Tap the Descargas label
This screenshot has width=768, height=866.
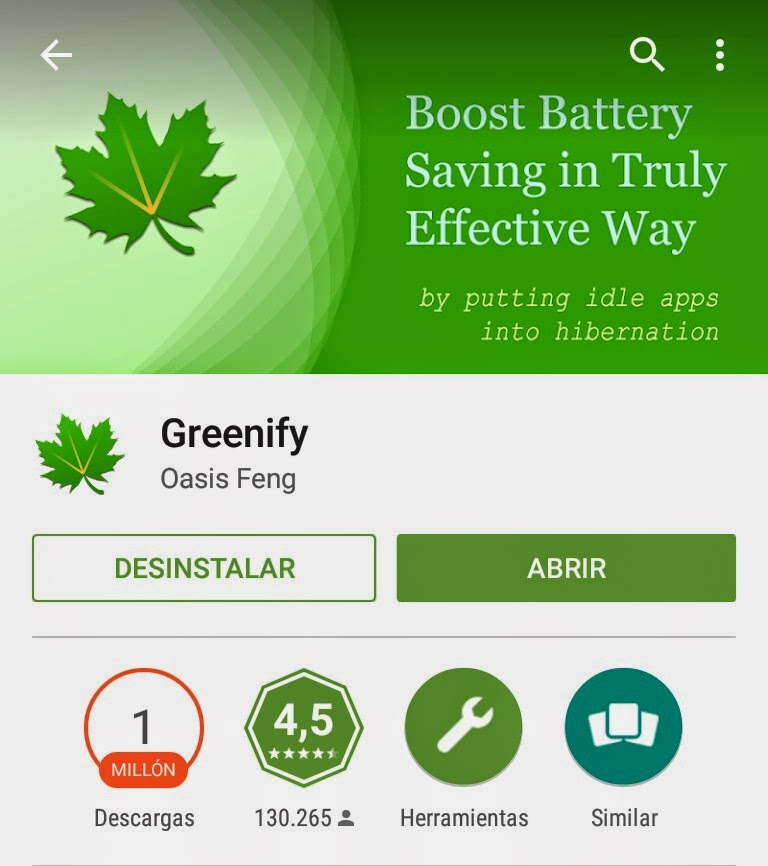point(145,817)
